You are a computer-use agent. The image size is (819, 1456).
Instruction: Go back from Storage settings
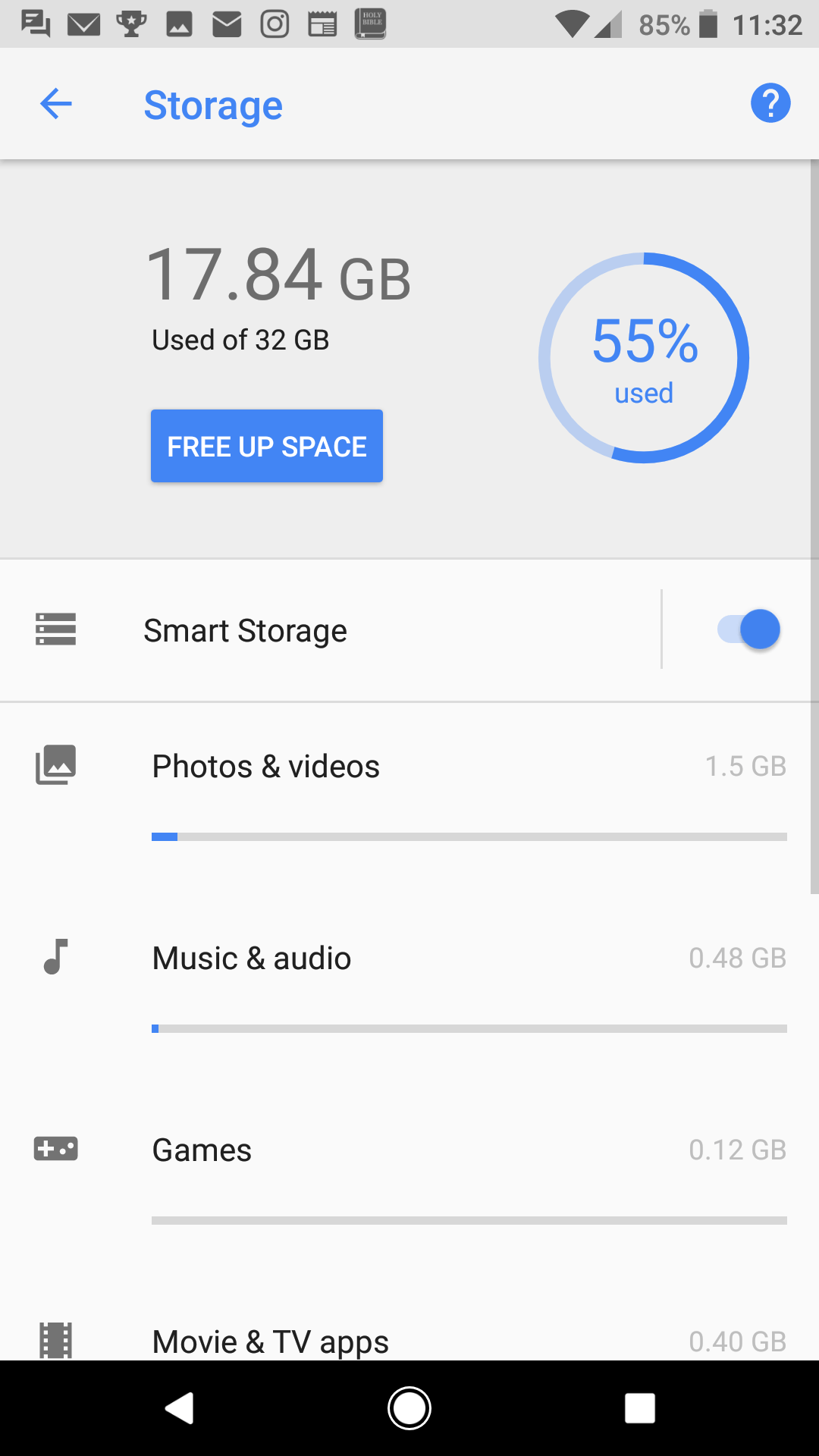pos(56,104)
